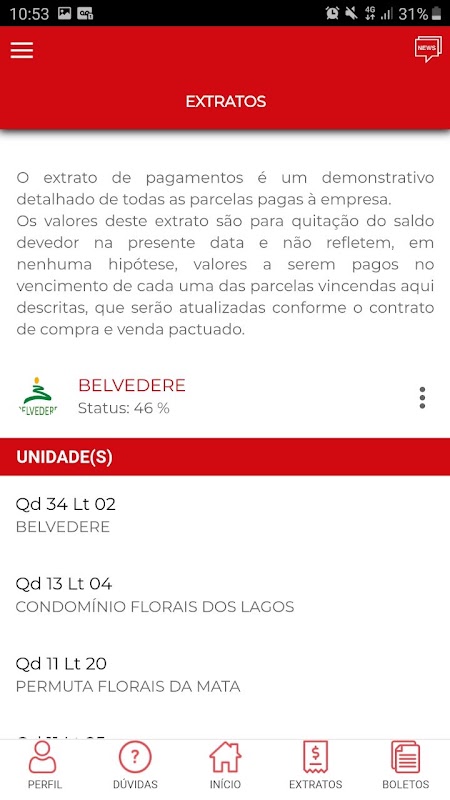450x800 pixels.
Task: Open the news messages icon
Action: [428, 49]
